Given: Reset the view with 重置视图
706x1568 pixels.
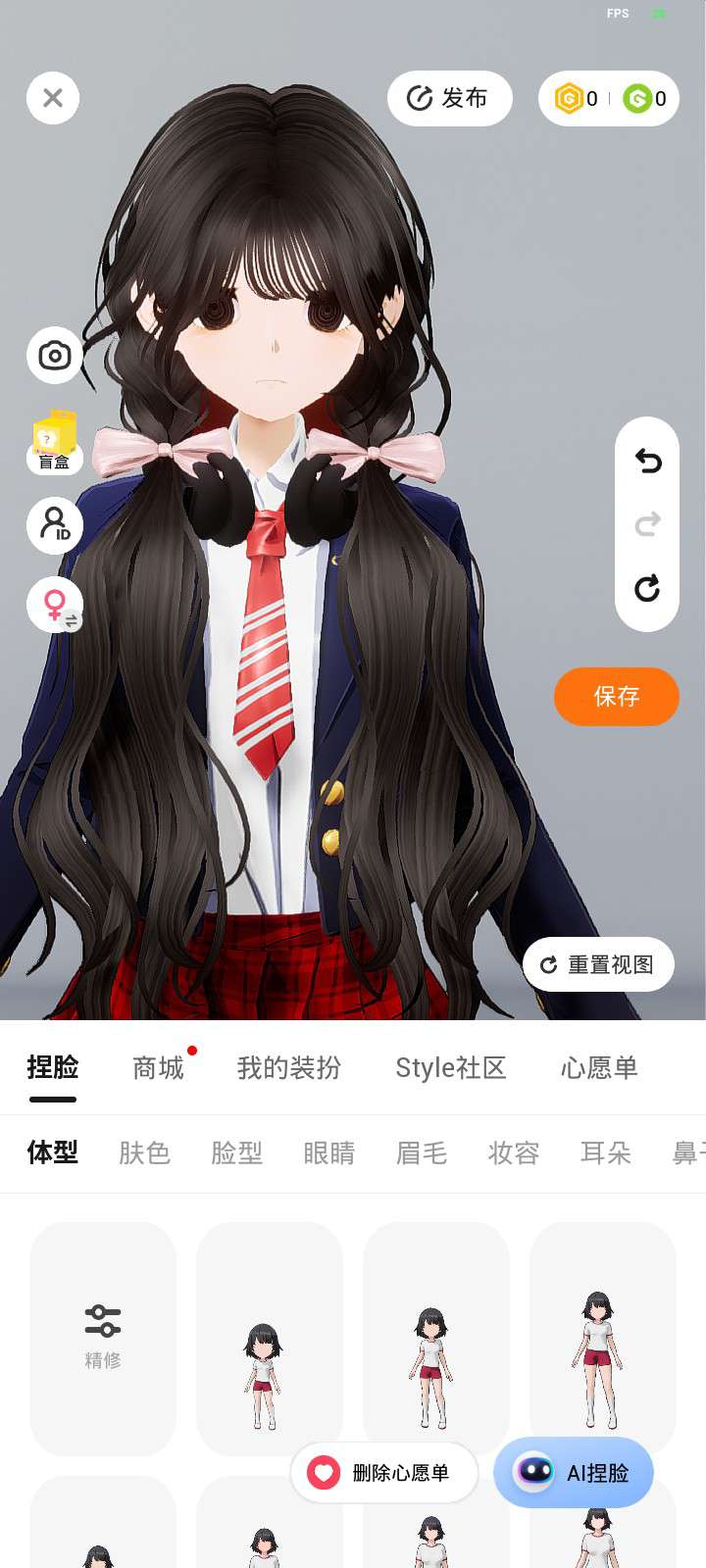Looking at the screenshot, I should [598, 964].
